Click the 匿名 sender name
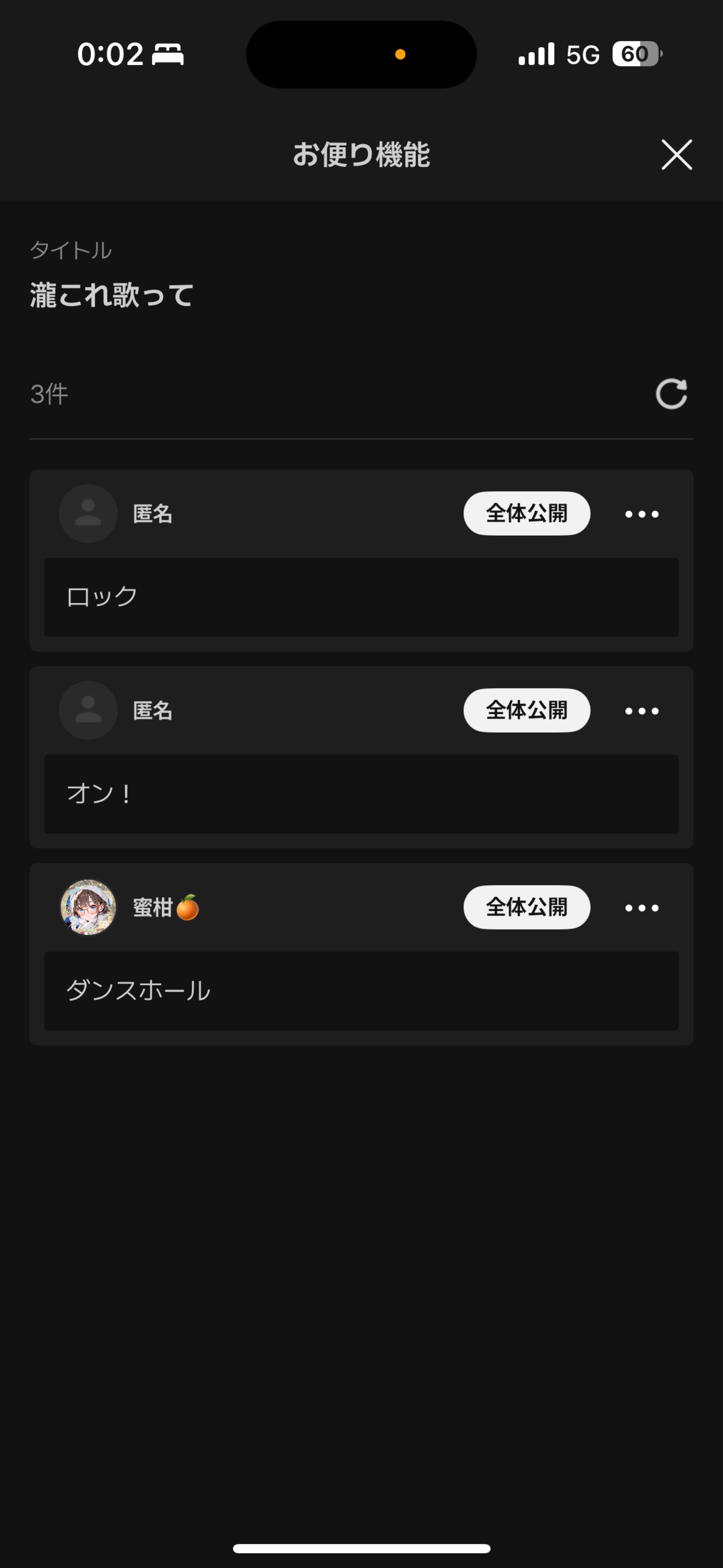The image size is (723, 1568). click(x=153, y=514)
